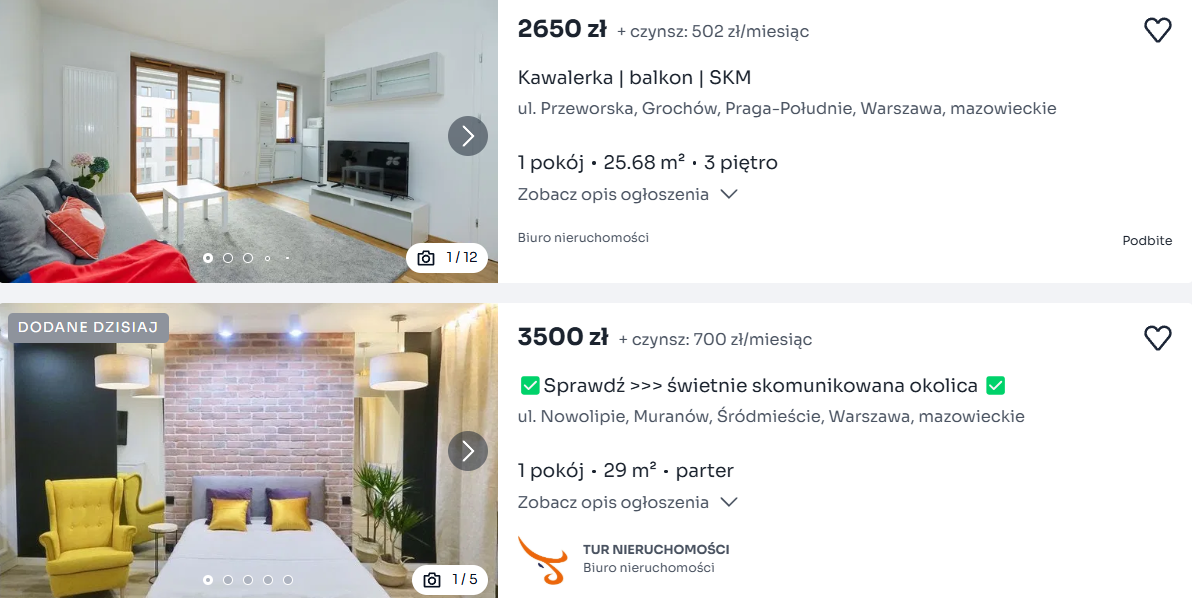
Task: Show next photo of Nowolipie apartment
Action: (x=468, y=451)
